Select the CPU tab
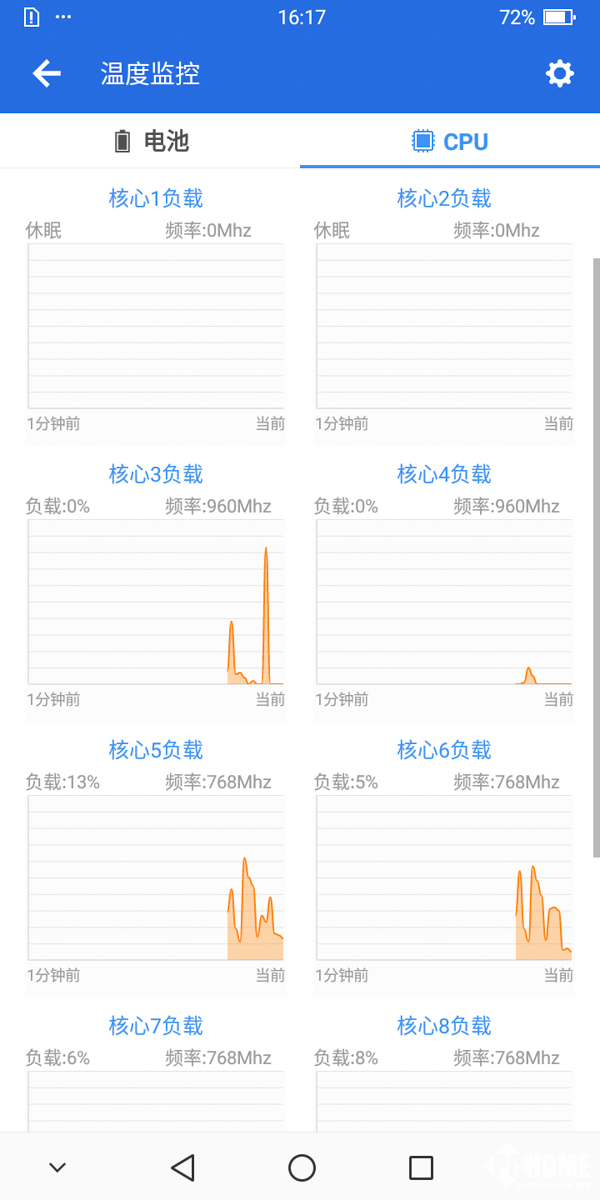The width and height of the screenshot is (600, 1200). pyautogui.click(x=450, y=141)
